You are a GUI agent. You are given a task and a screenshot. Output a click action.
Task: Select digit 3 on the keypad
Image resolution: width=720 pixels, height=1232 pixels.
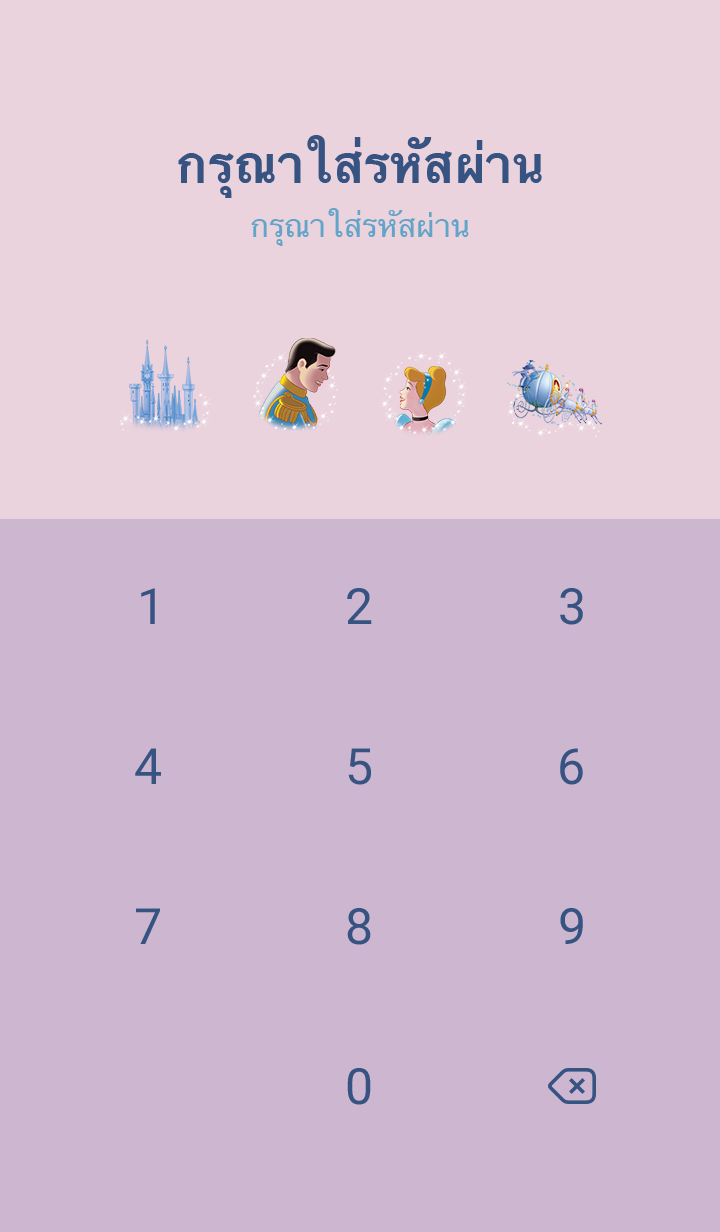(x=571, y=607)
